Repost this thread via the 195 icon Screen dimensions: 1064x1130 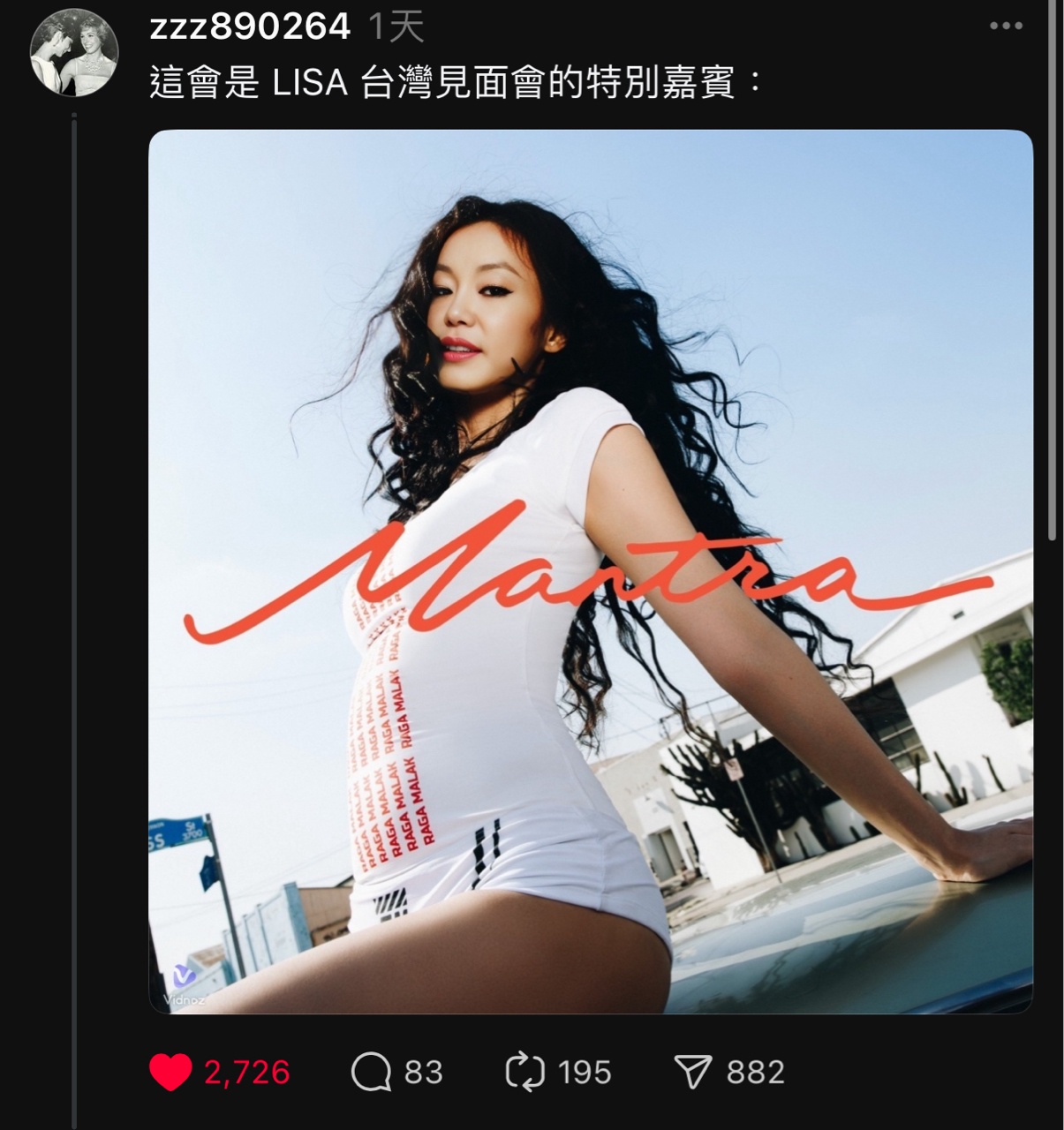coord(524,1073)
